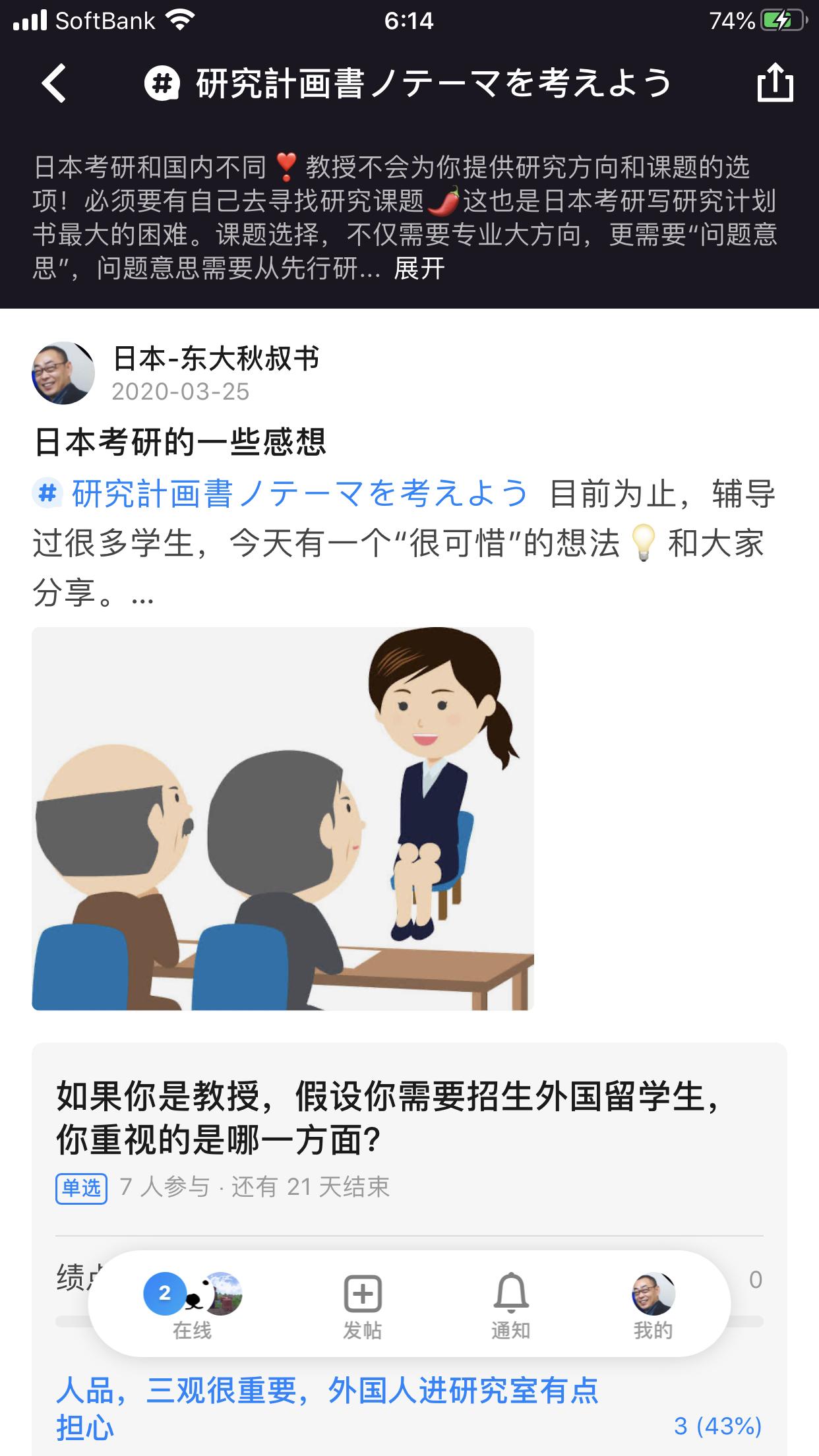
Task: View the interview illustration image in the post
Action: [x=283, y=818]
